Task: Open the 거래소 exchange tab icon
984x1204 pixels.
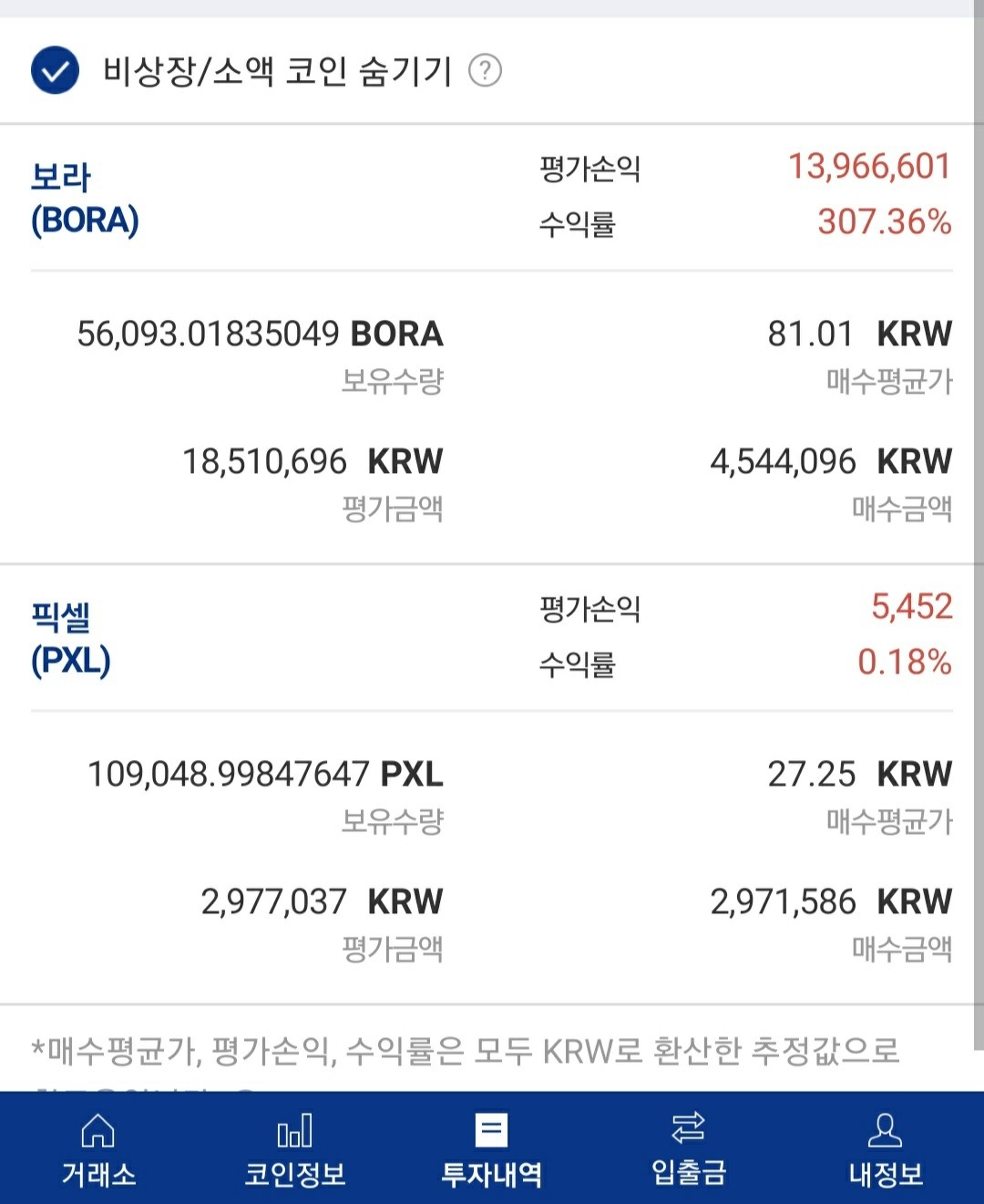Action: (97, 1148)
